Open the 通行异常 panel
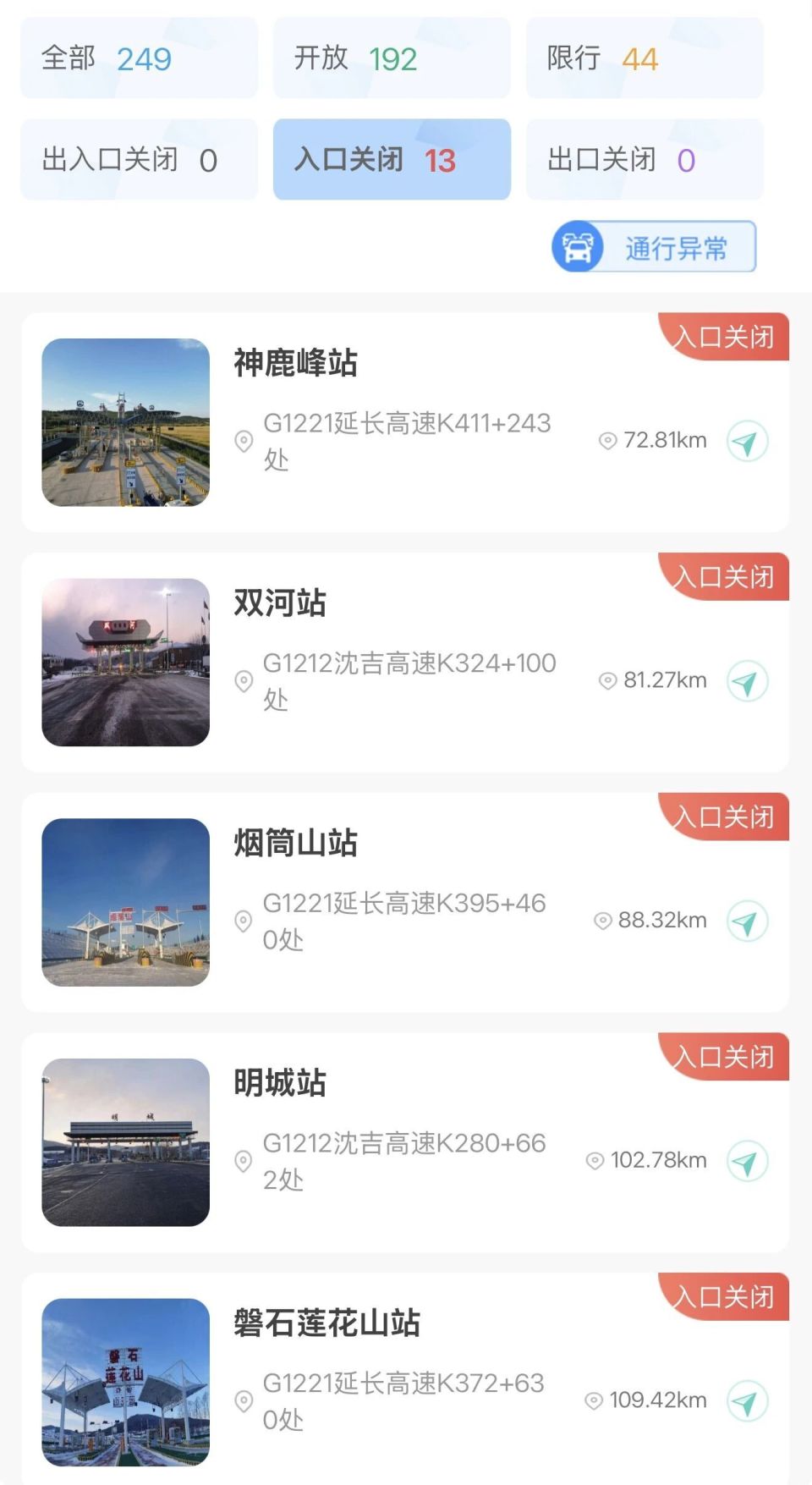 coord(667,247)
